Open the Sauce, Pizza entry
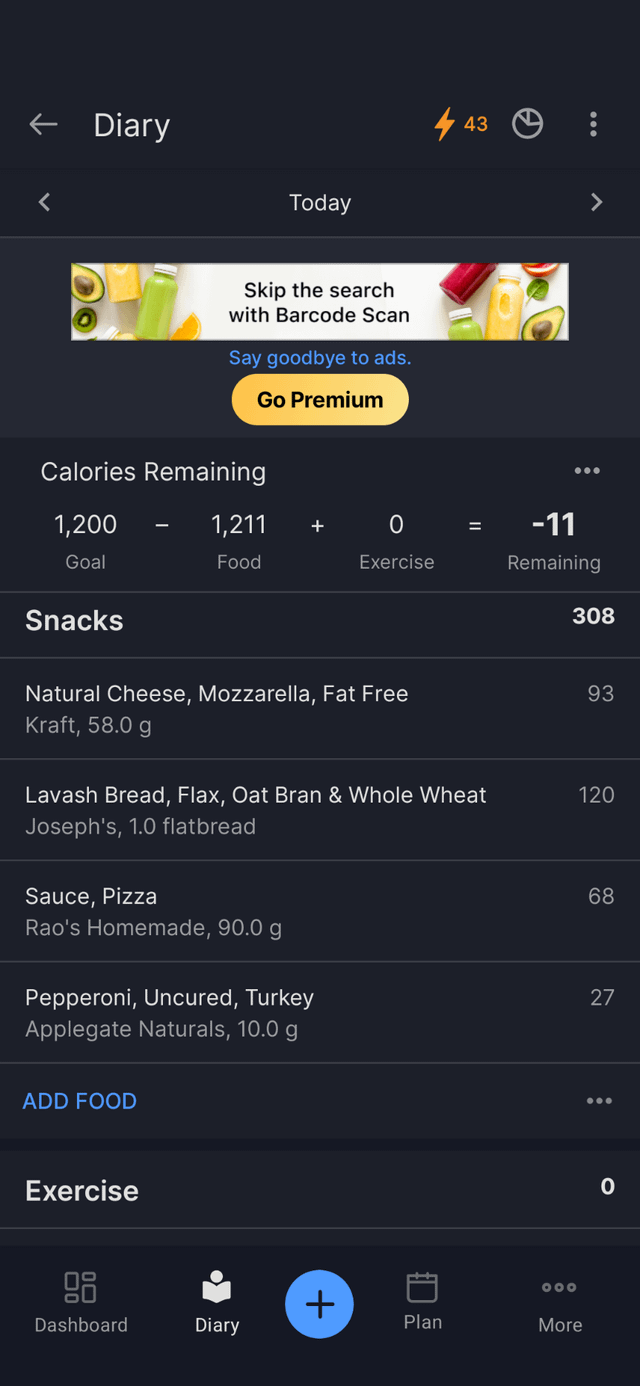 click(320, 911)
